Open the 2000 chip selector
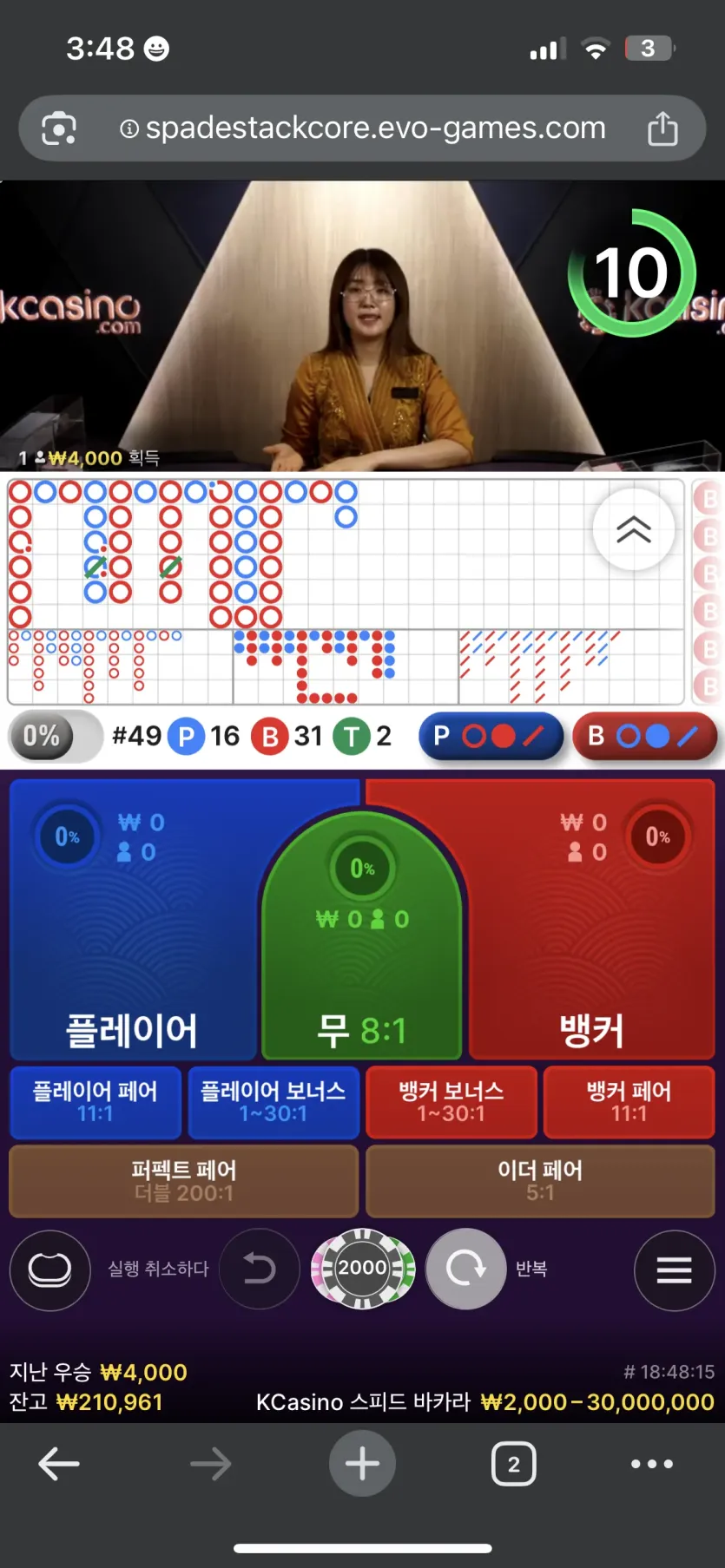 363,1269
